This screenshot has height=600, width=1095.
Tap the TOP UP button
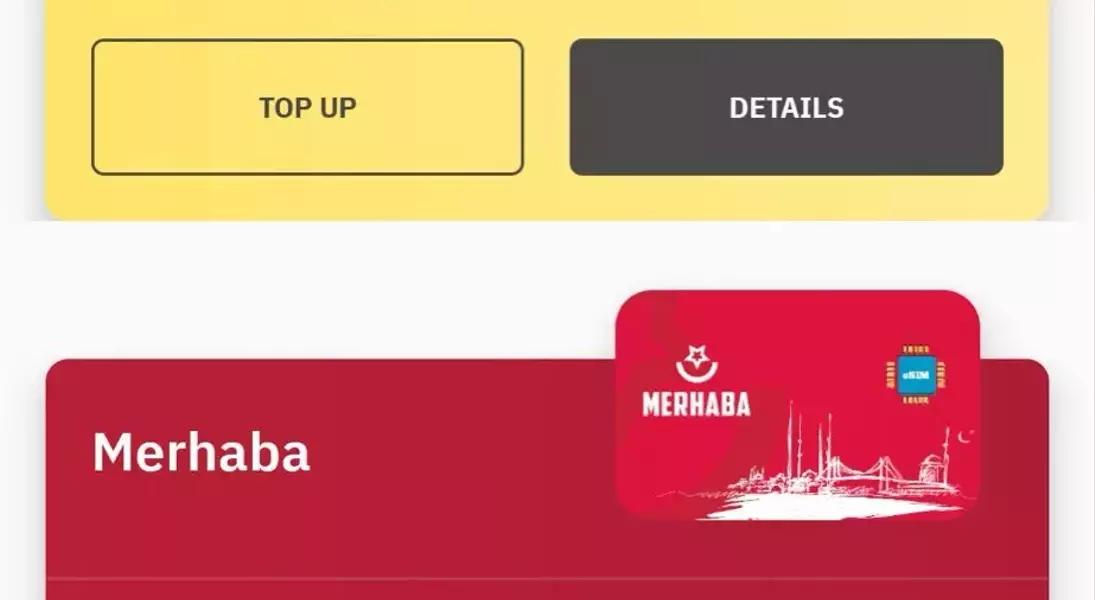(x=307, y=107)
